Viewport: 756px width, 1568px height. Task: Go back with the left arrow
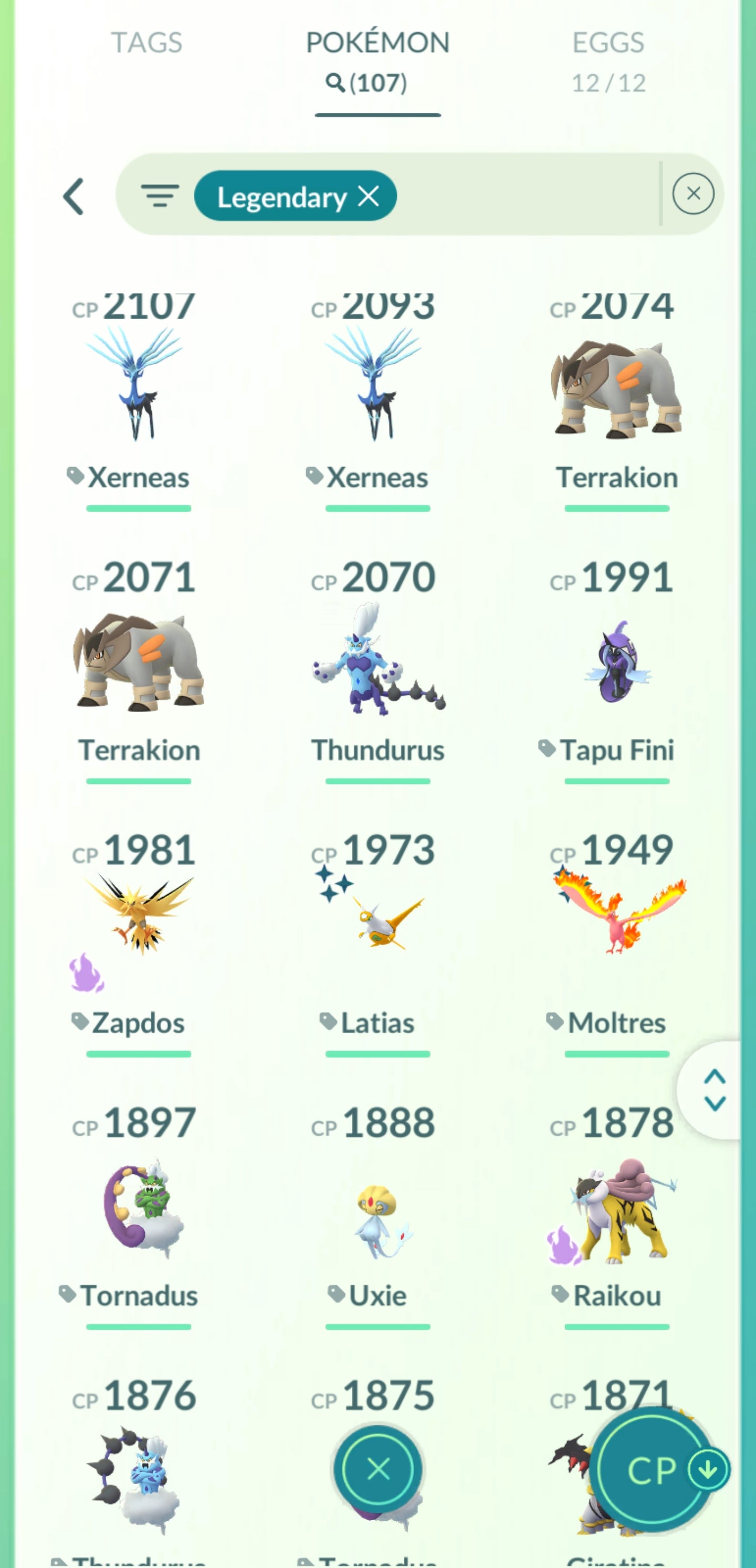[73, 196]
